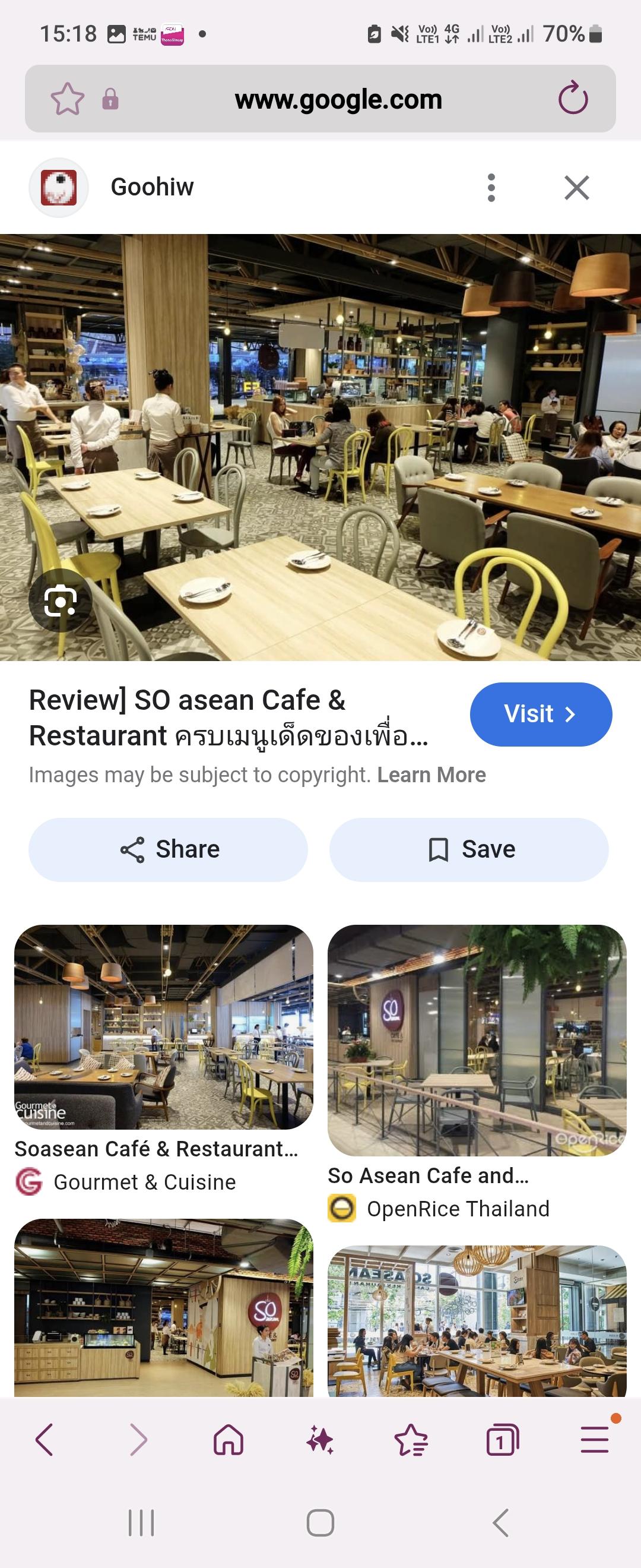Open recent apps from the navigation bar
The height and width of the screenshot is (1568, 641).
coord(141,1523)
